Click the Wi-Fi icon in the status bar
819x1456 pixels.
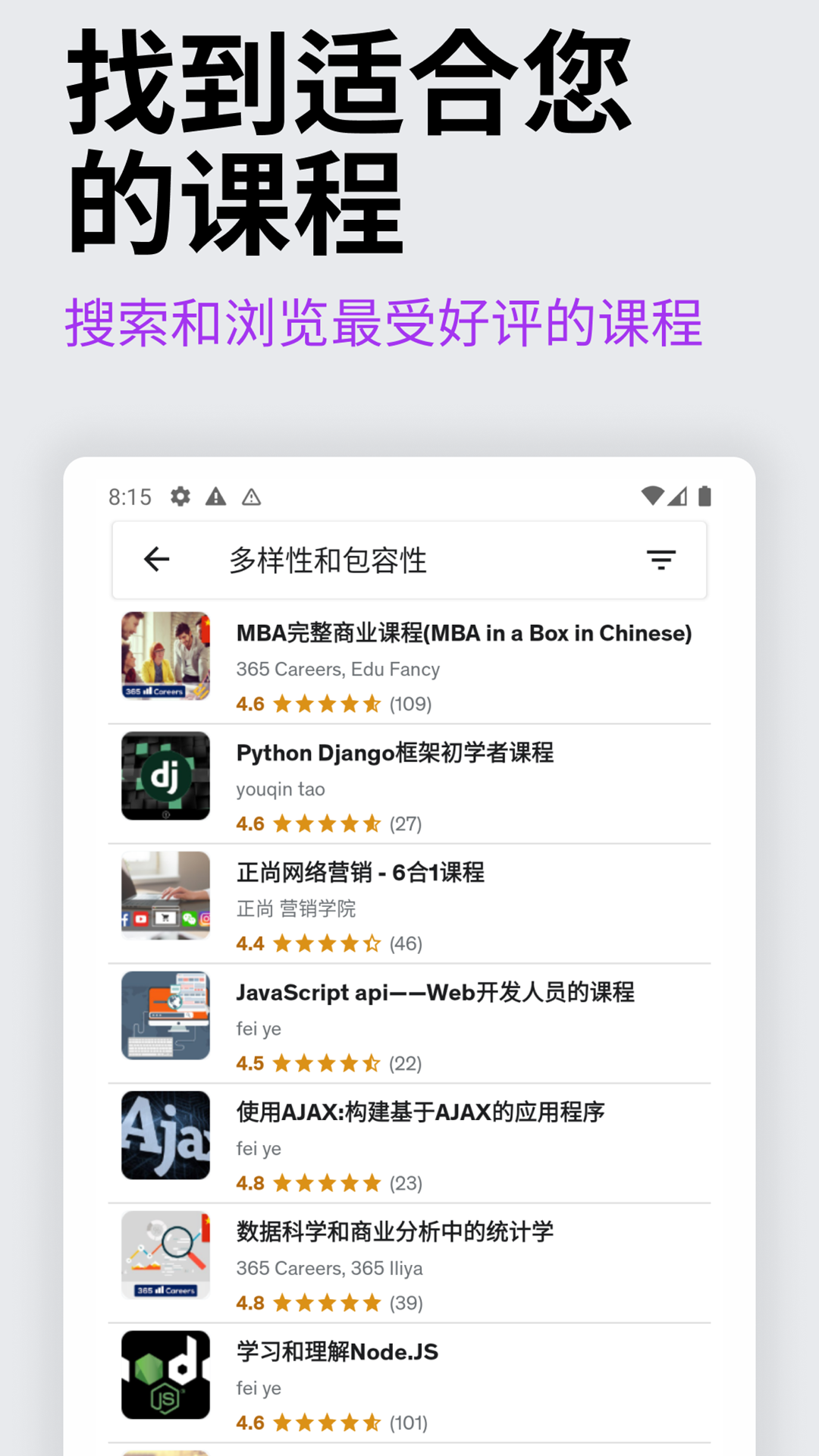tap(652, 494)
